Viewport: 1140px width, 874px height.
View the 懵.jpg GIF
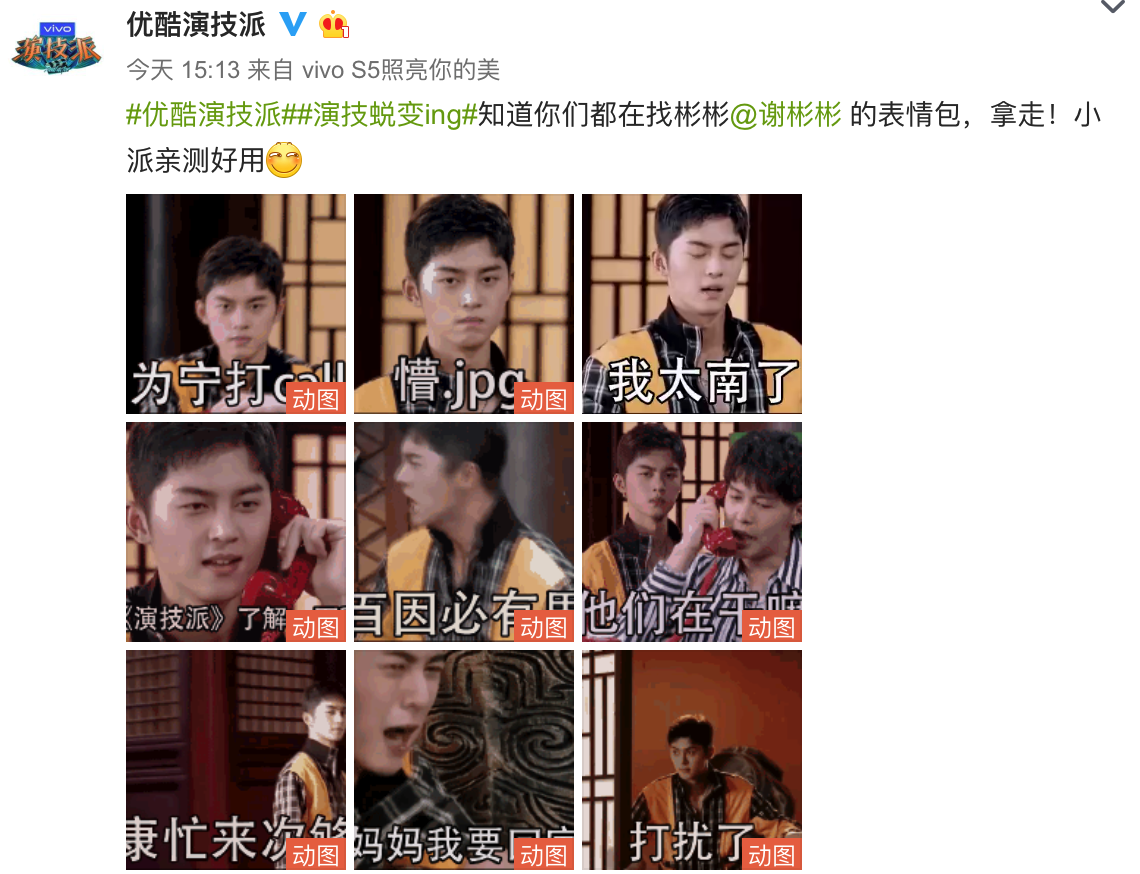pos(463,303)
